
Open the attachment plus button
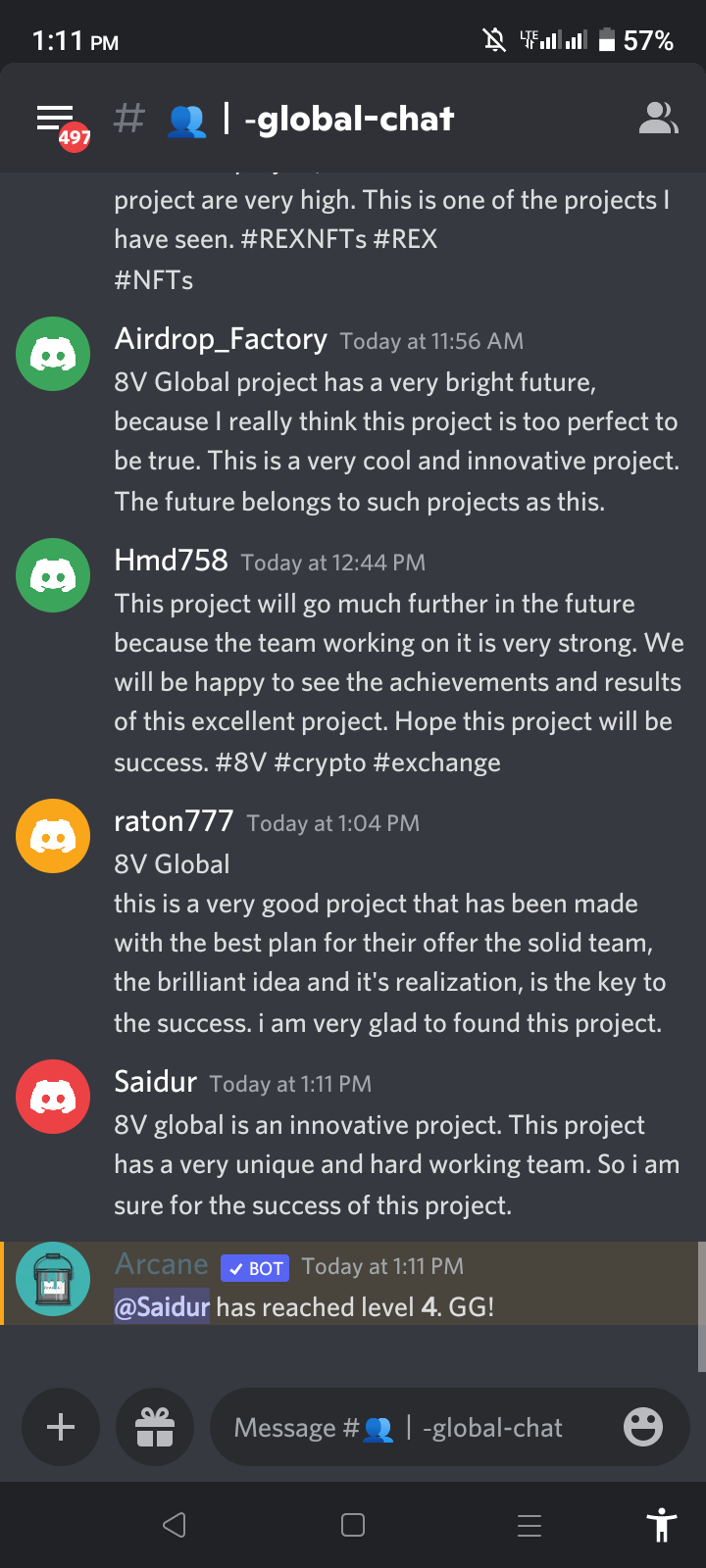tap(61, 1427)
